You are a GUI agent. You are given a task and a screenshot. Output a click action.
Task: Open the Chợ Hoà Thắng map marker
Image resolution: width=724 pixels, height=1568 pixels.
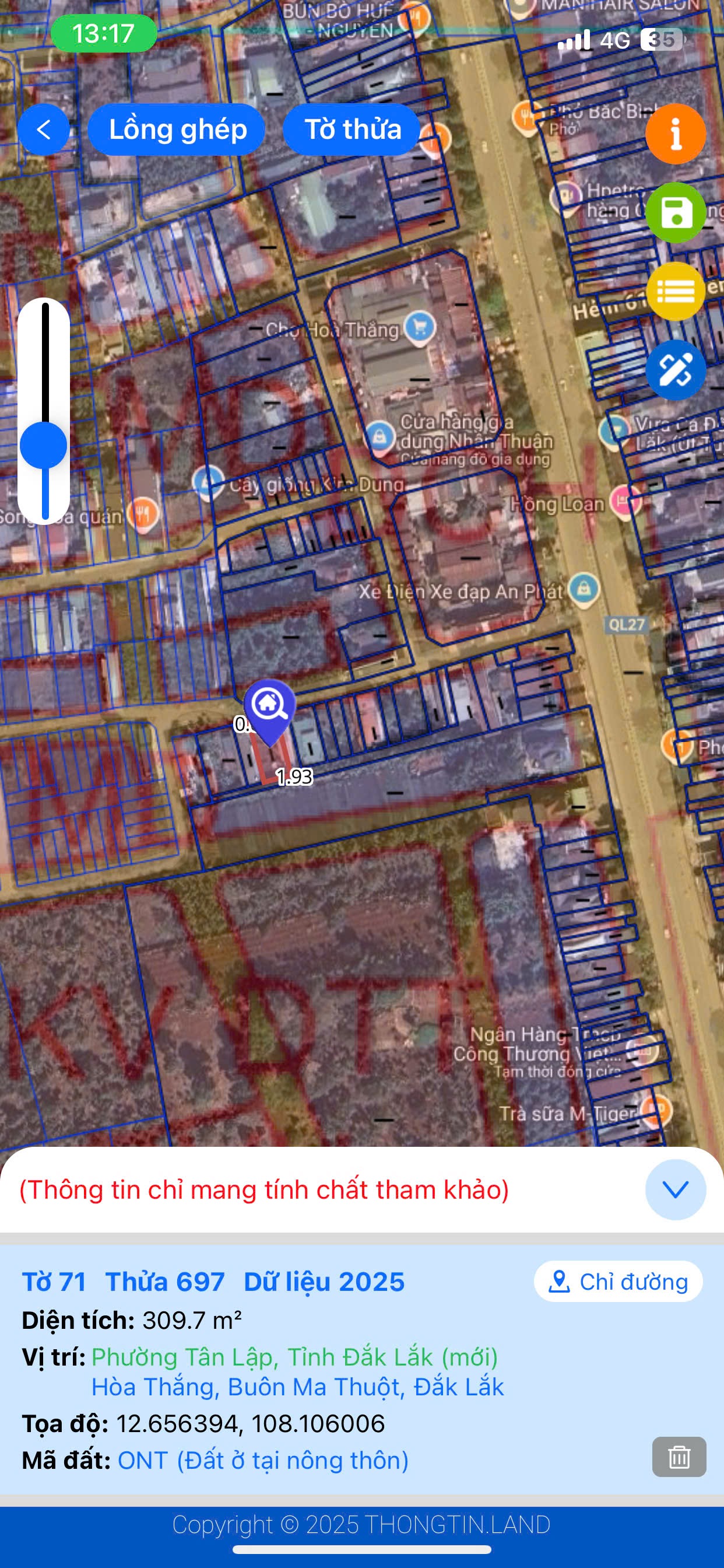420,327
